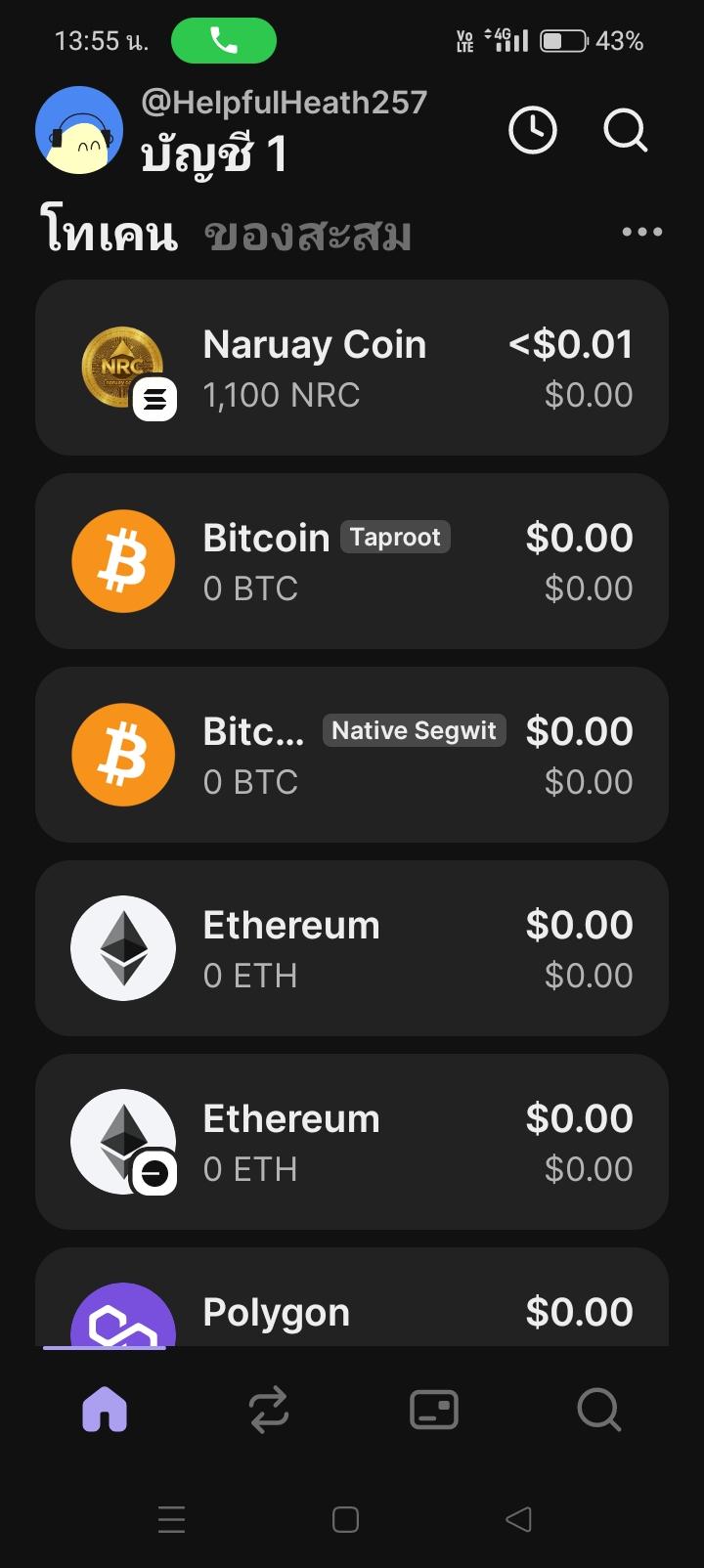This screenshot has height=1568, width=704.
Task: Open the @HelpfulHeath257 account avatar
Action: click(79, 130)
